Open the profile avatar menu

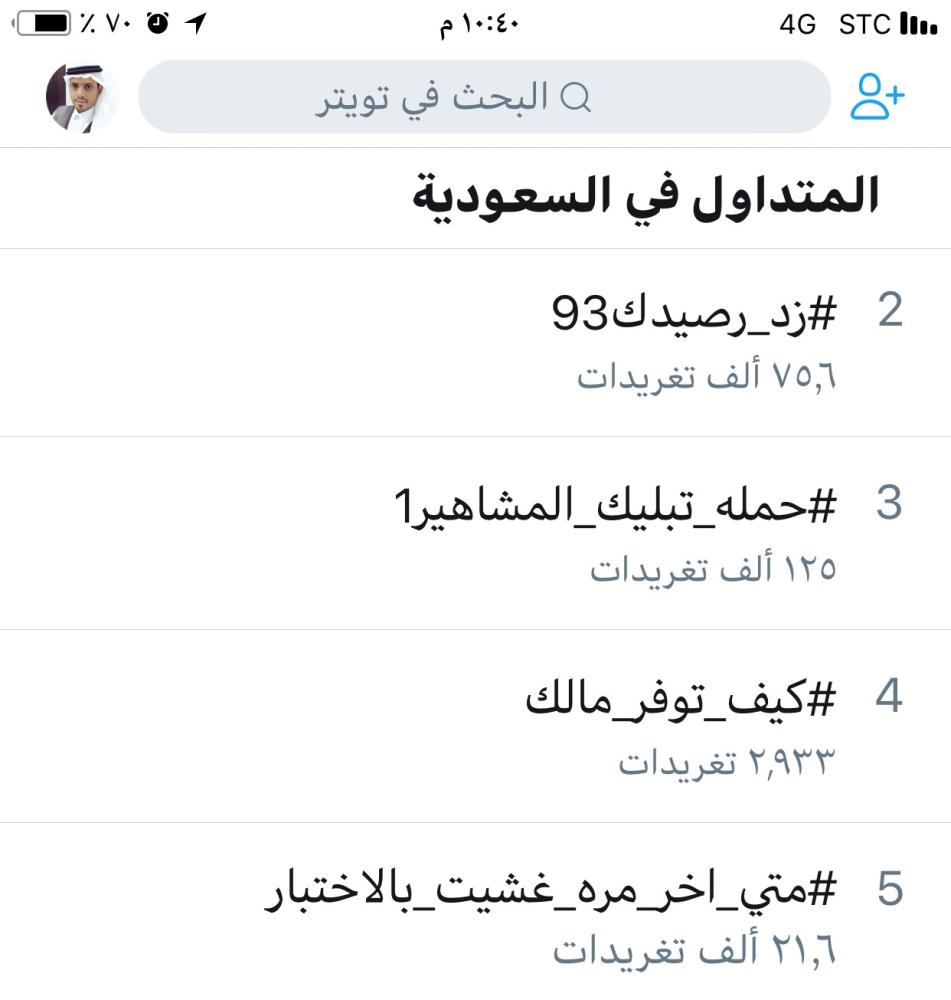click(82, 97)
